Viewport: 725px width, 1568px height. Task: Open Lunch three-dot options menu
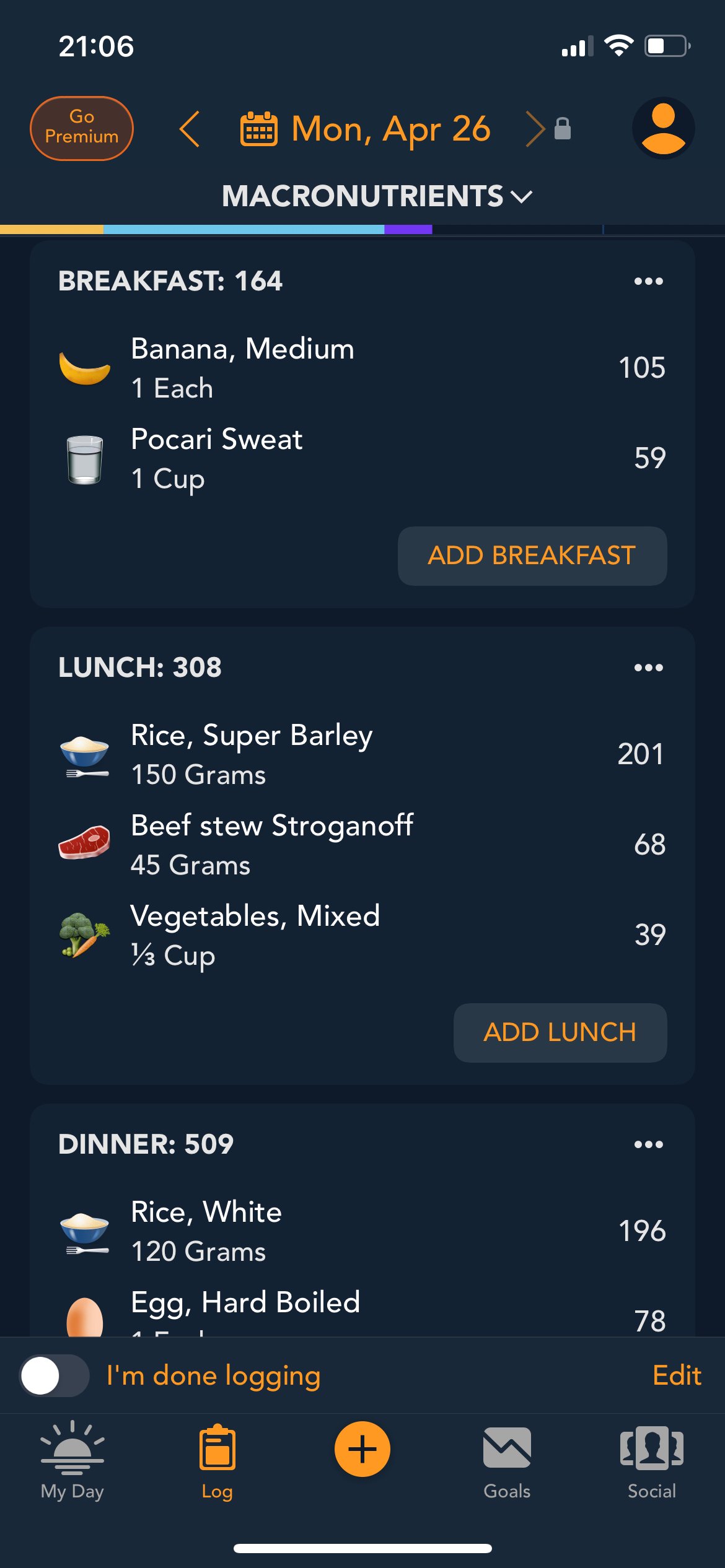648,668
